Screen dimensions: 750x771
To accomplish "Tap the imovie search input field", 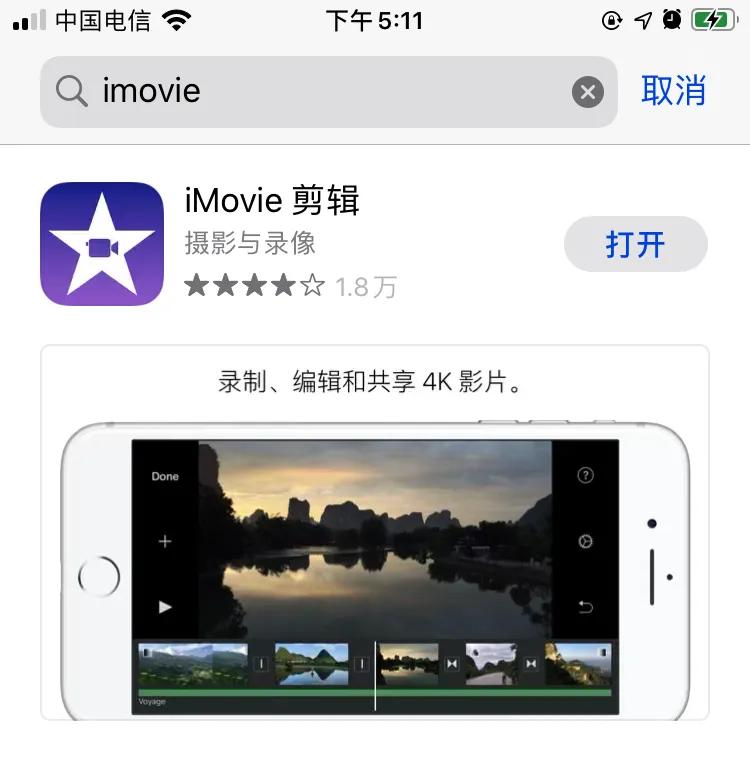I will coord(300,92).
